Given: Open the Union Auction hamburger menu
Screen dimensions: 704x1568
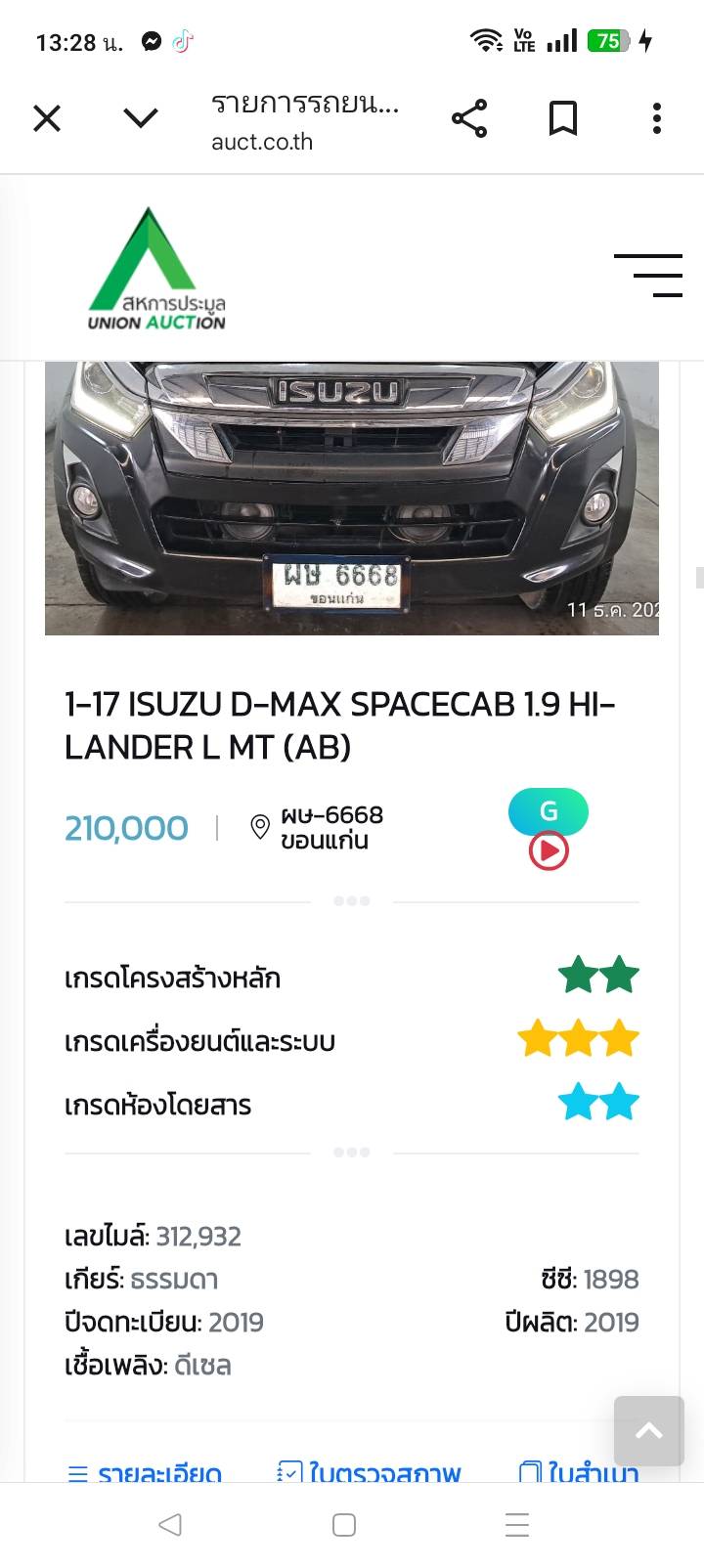Looking at the screenshot, I should pyautogui.click(x=648, y=275).
